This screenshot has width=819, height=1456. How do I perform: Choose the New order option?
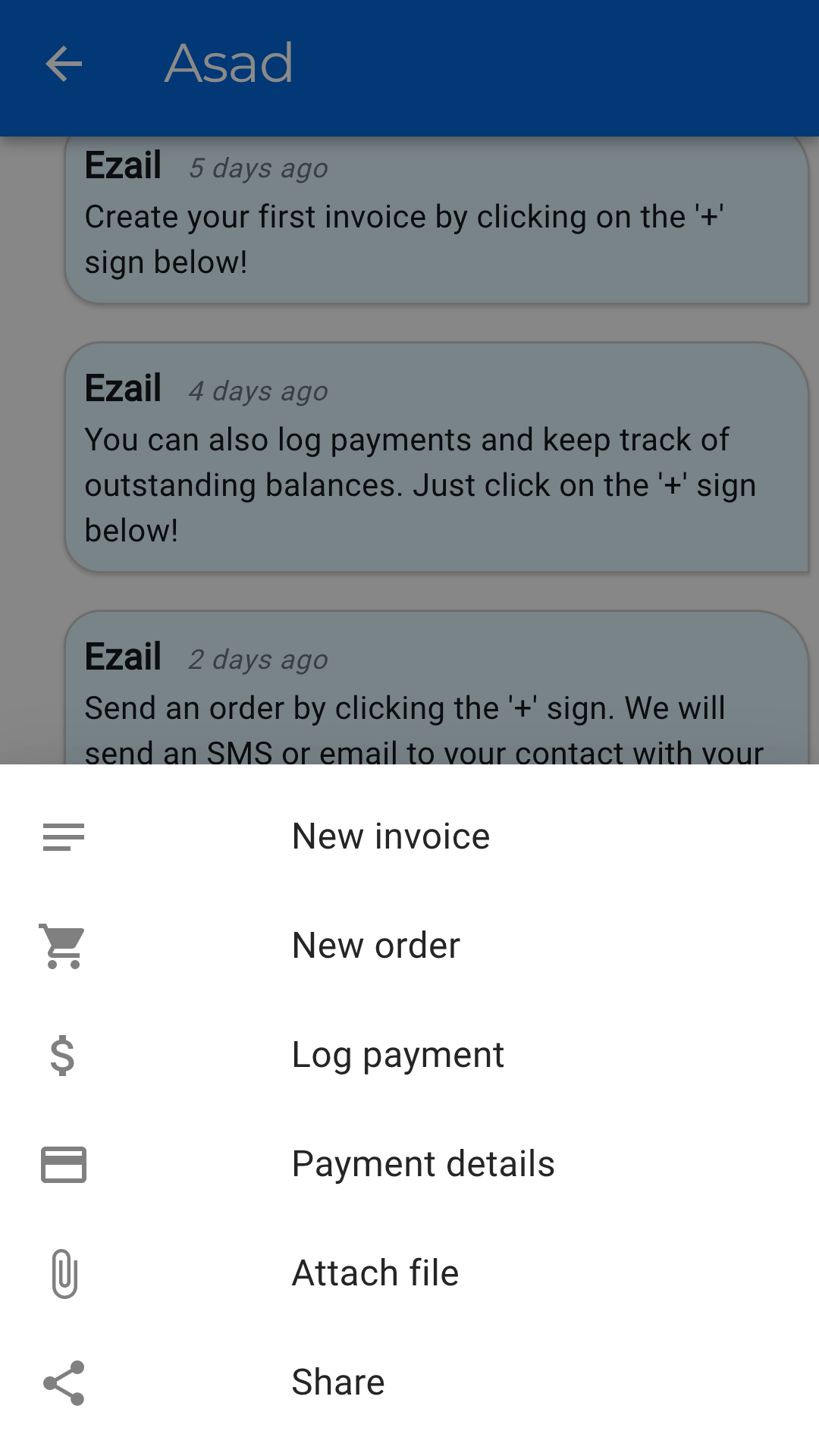(409, 946)
